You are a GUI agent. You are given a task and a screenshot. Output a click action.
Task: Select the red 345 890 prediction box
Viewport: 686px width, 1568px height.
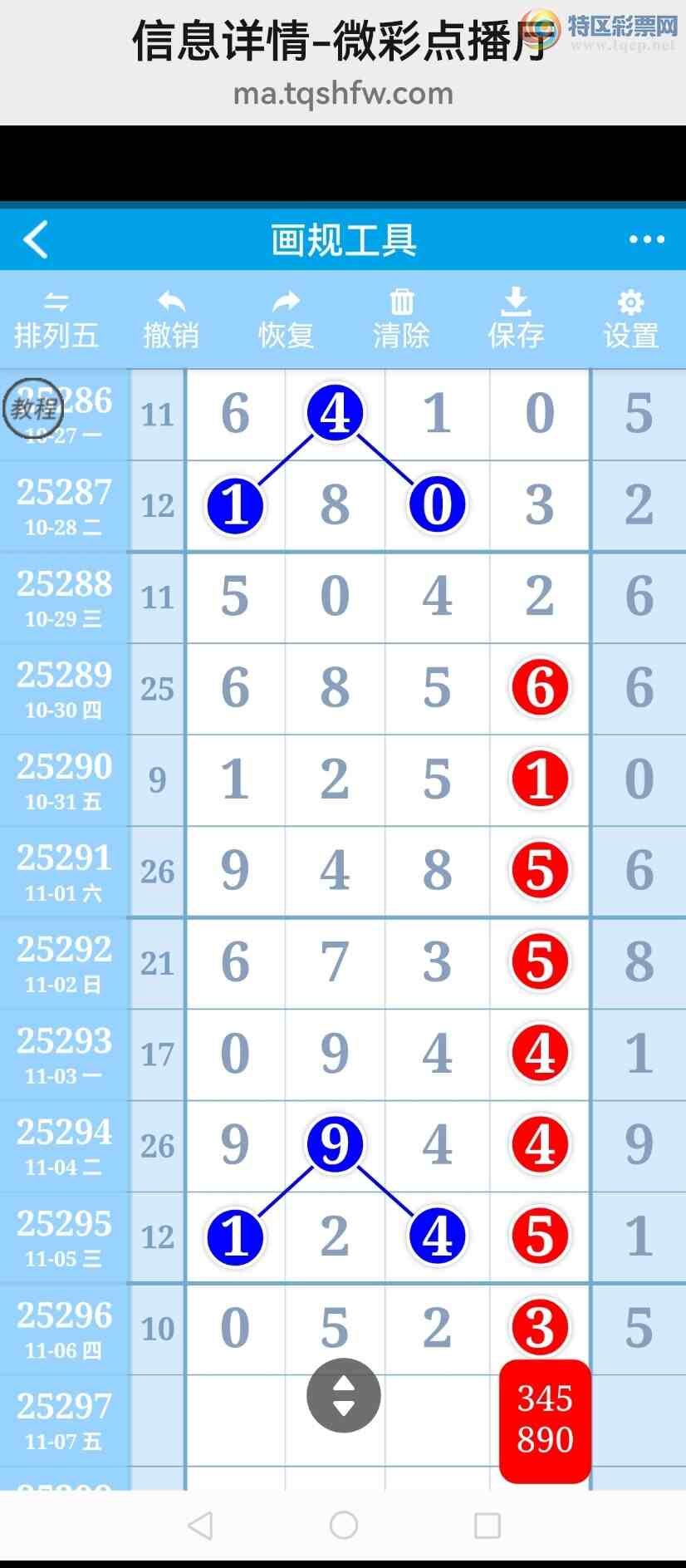click(545, 1419)
